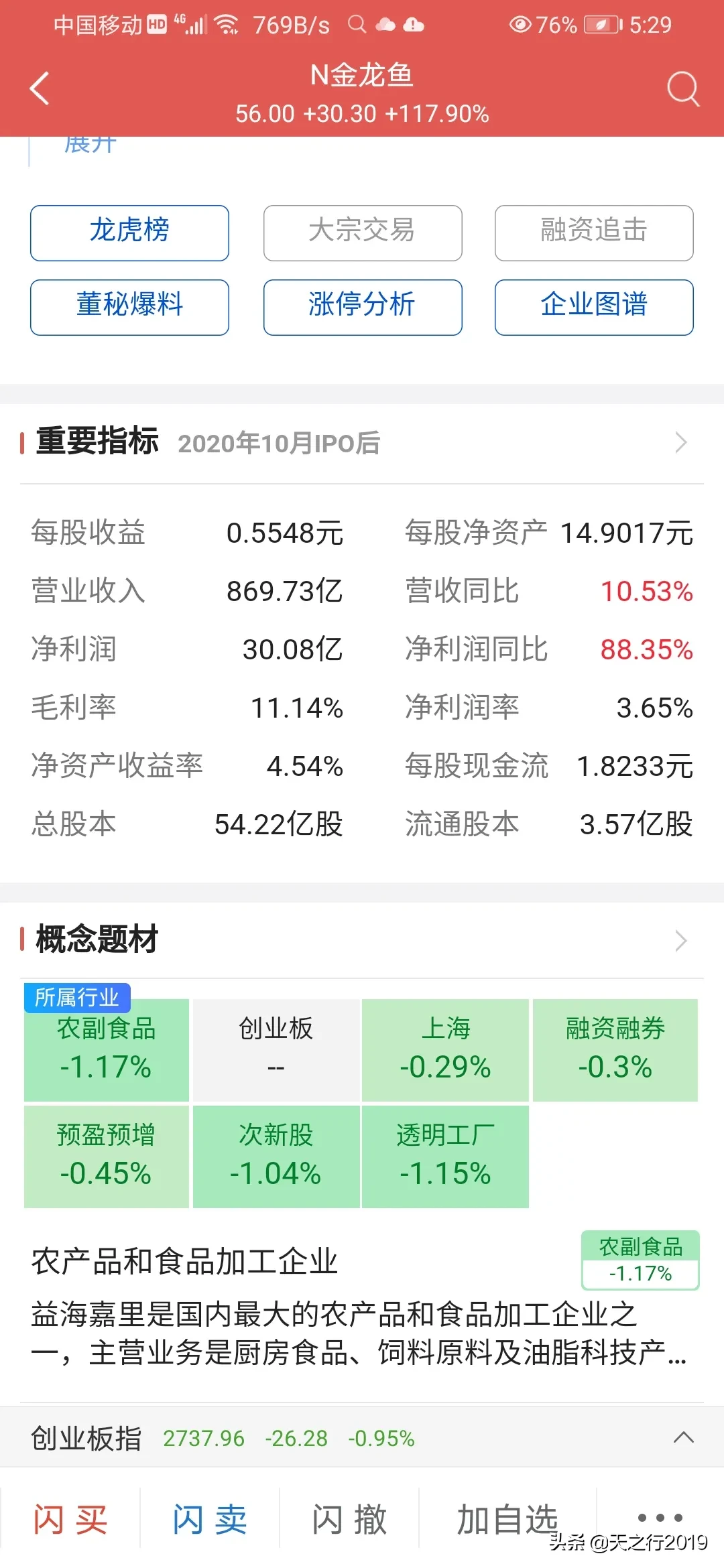Viewport: 724px width, 1568px height.
Task: Select the 融资融券 concept tile
Action: click(x=615, y=1050)
